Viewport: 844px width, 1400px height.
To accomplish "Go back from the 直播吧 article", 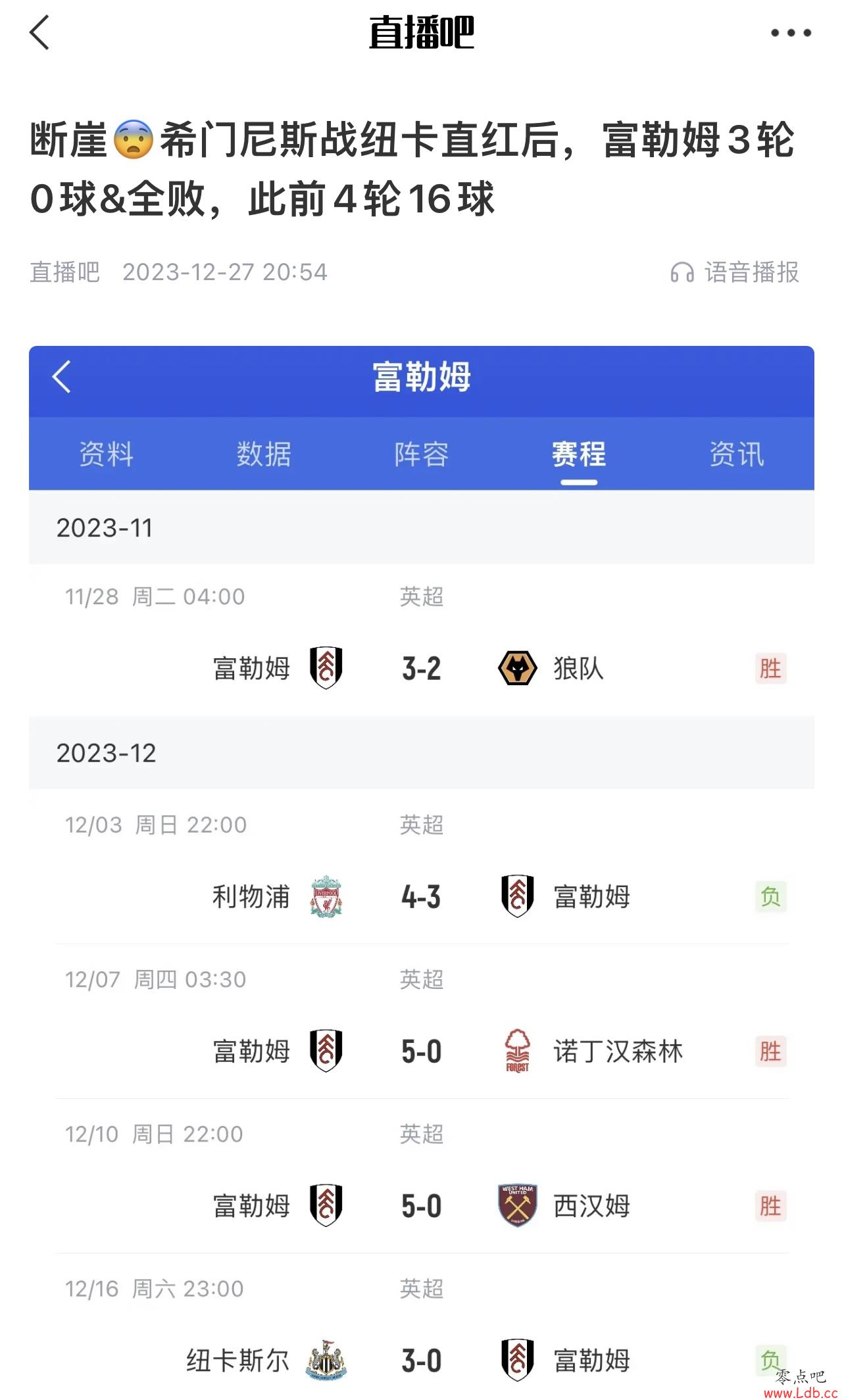I will pyautogui.click(x=40, y=33).
